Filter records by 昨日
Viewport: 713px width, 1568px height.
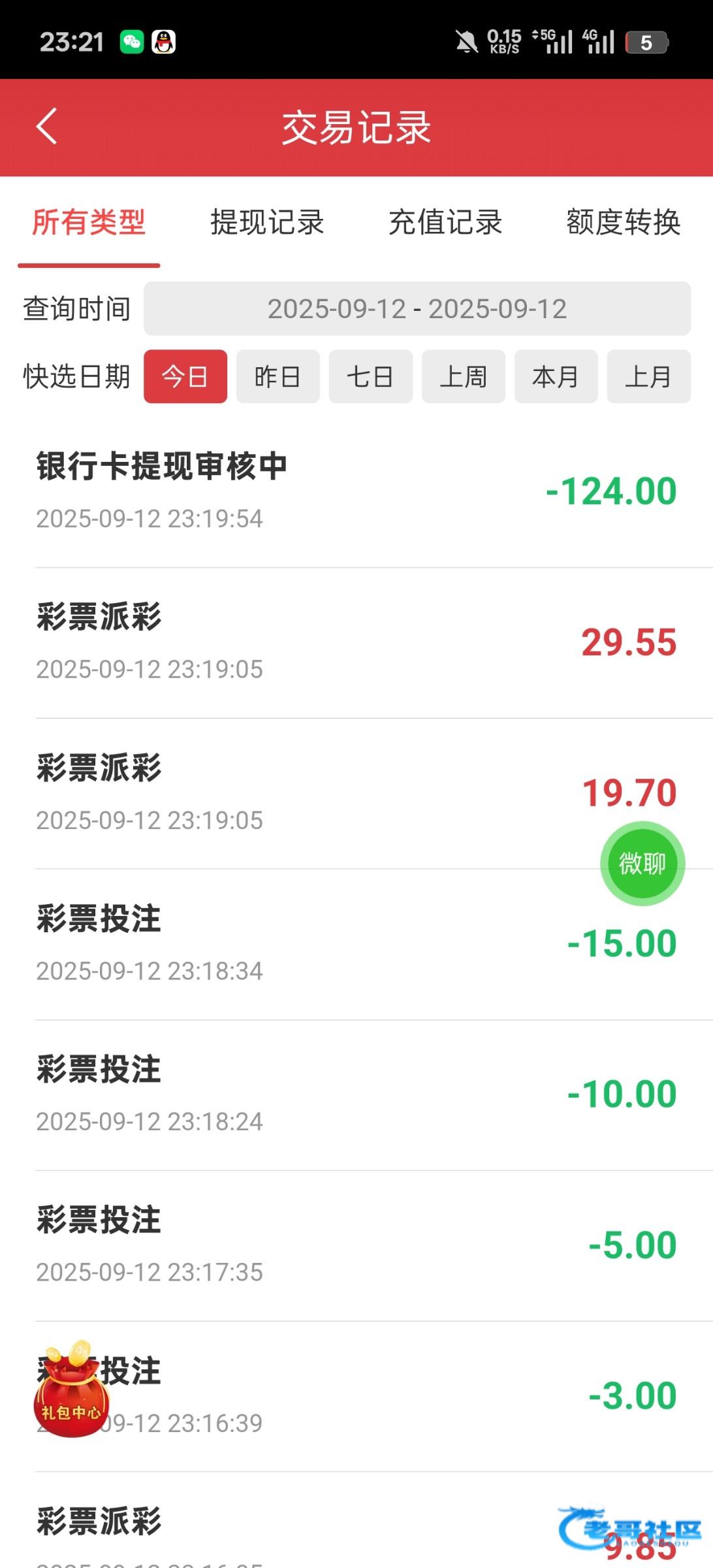click(278, 377)
